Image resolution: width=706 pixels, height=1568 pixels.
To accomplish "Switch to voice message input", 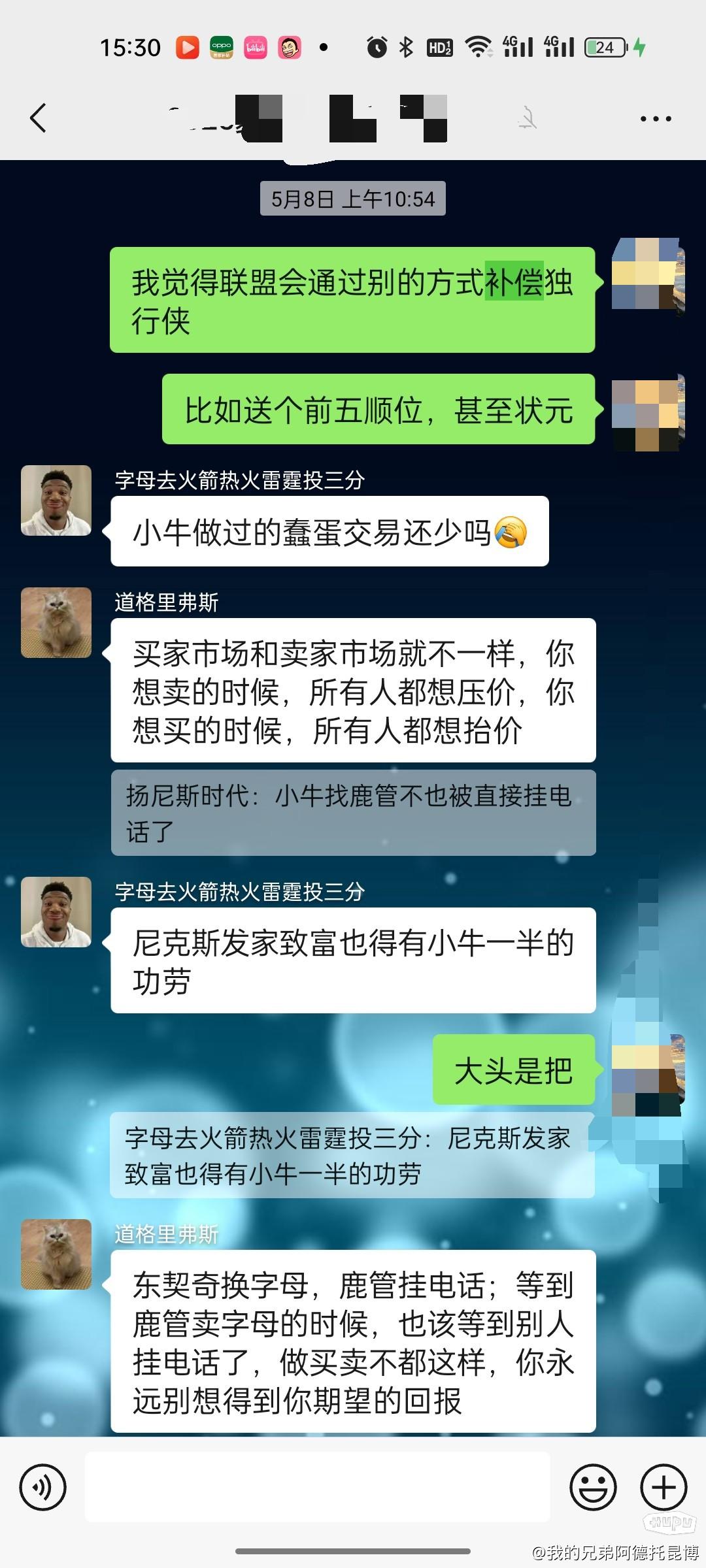I will tap(43, 1488).
